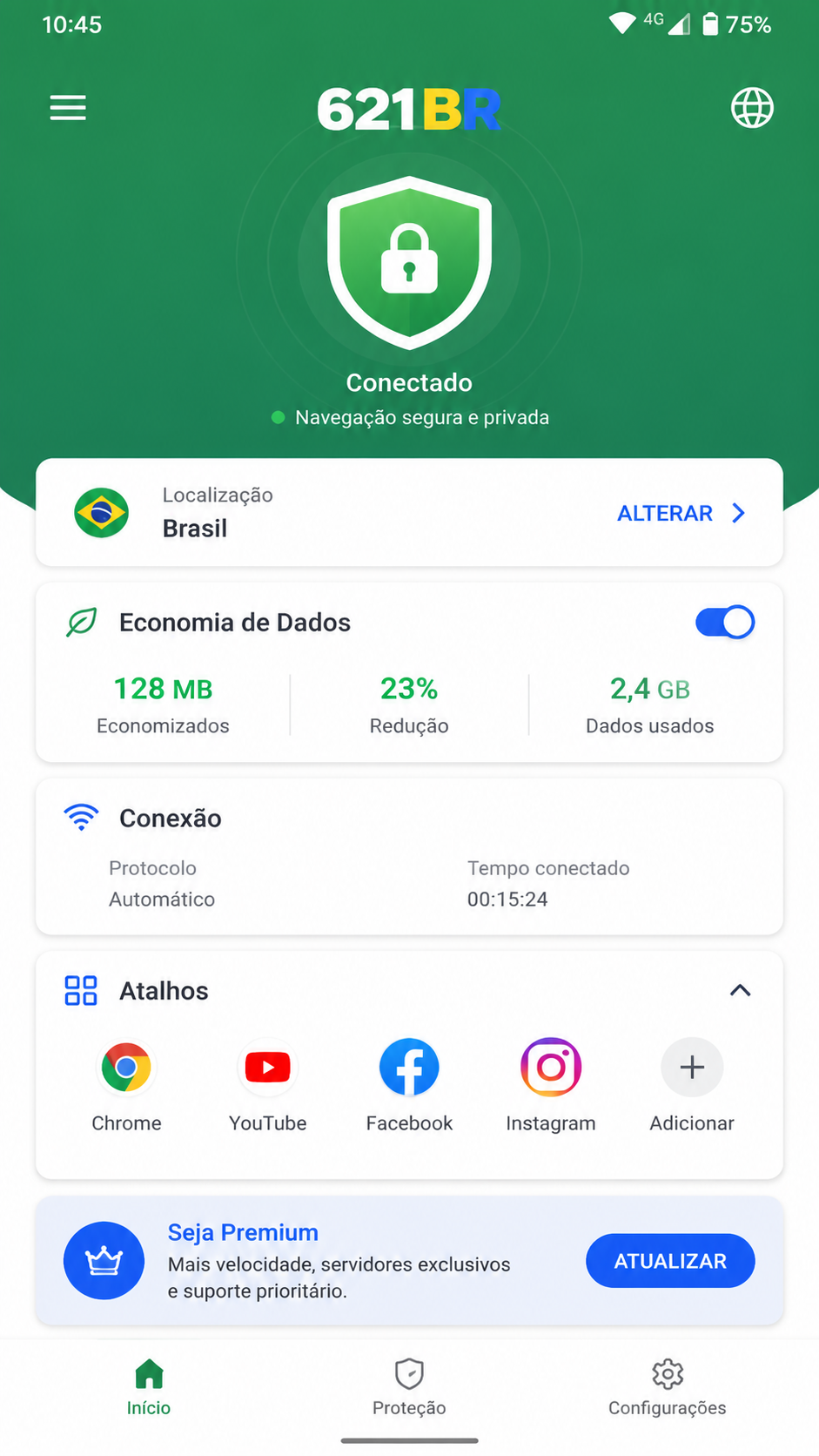Open the hamburger menu
Screen dimensions: 819x1456
coord(68,108)
